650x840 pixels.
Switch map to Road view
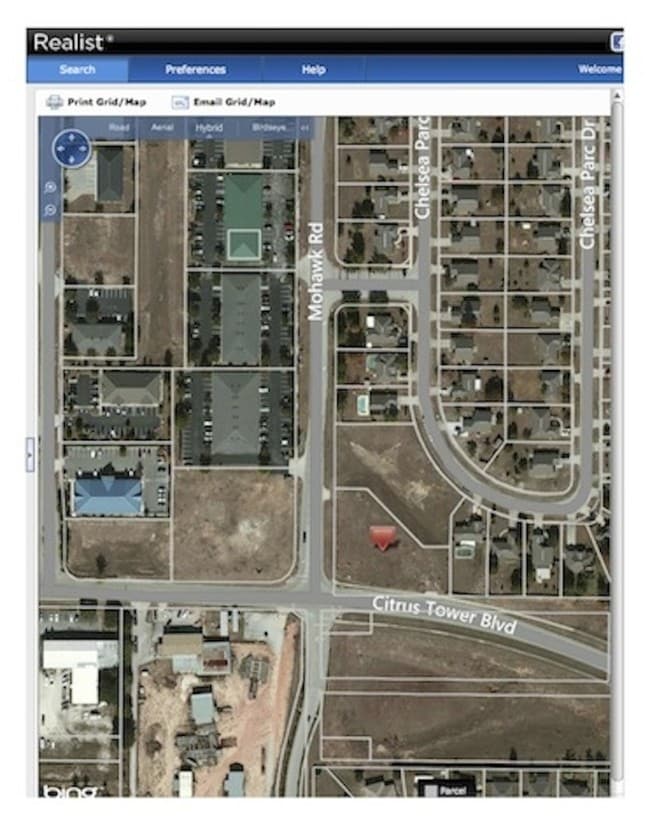119,128
